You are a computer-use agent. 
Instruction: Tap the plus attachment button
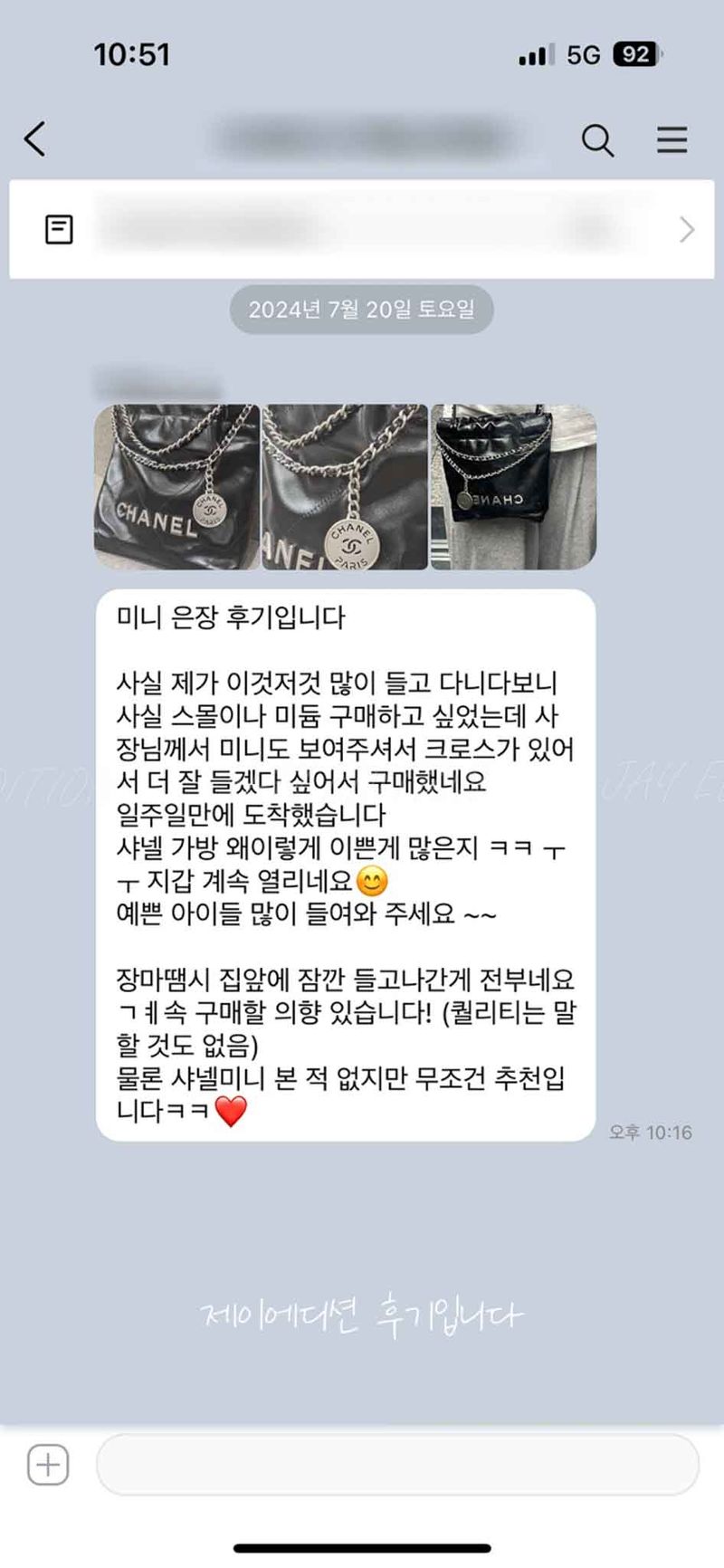tap(48, 1464)
